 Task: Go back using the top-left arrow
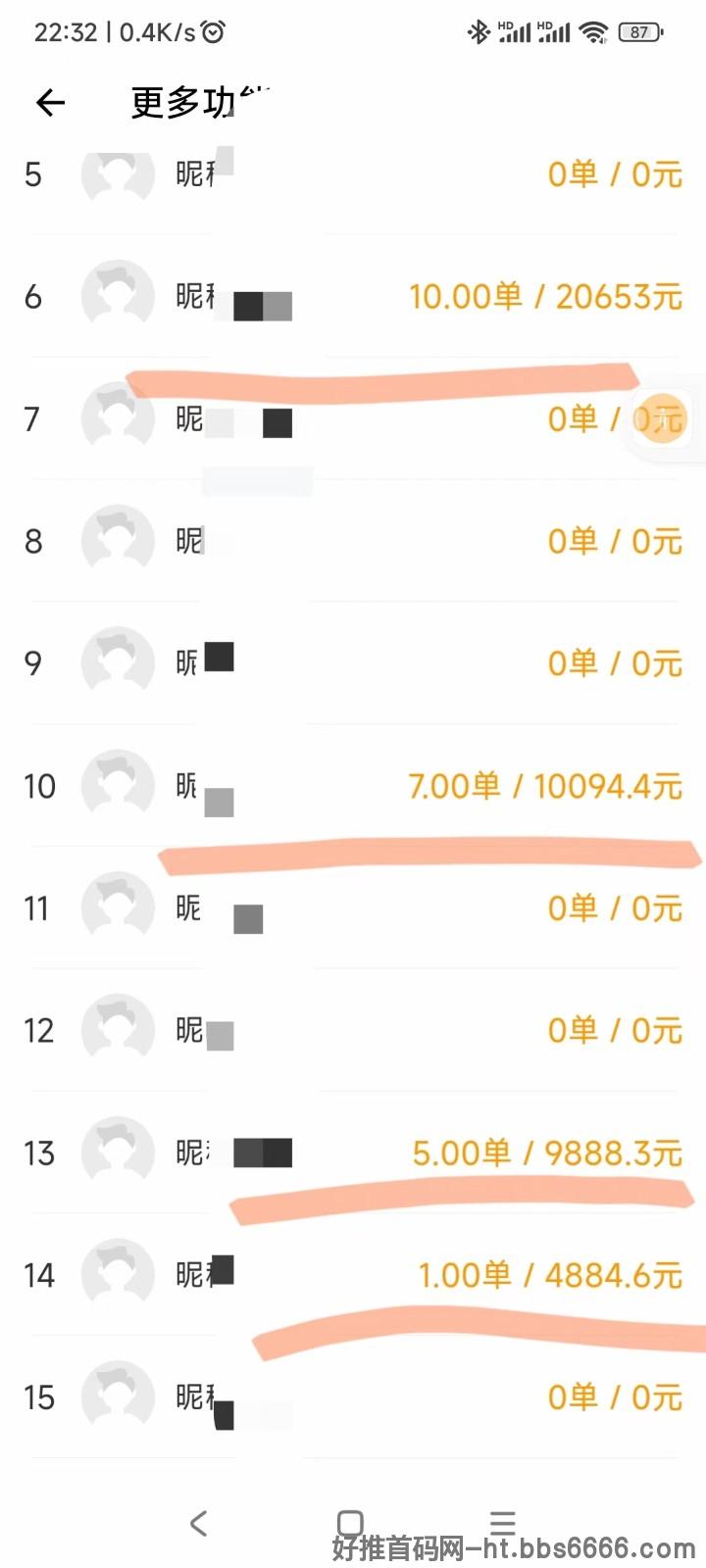tap(50, 102)
